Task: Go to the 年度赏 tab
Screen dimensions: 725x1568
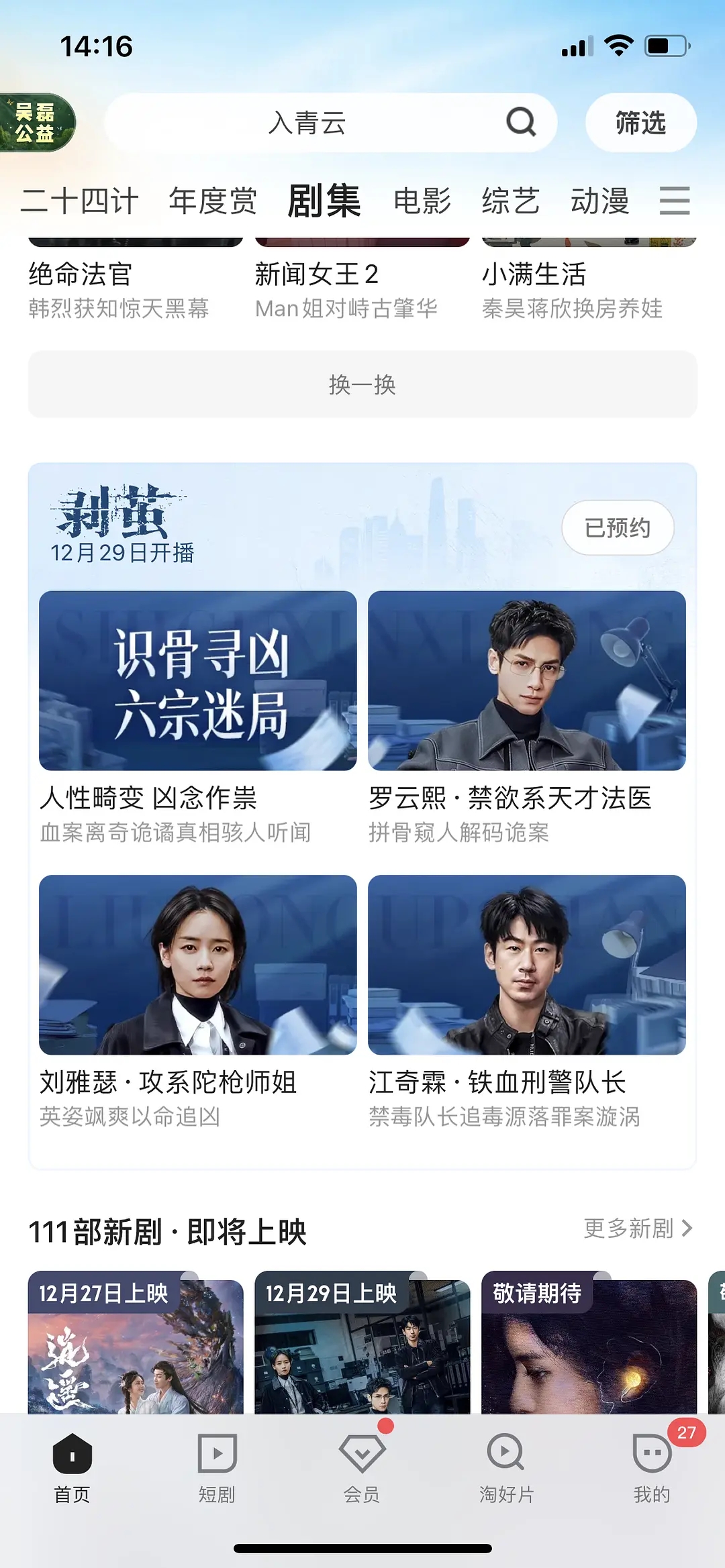Action: click(213, 201)
